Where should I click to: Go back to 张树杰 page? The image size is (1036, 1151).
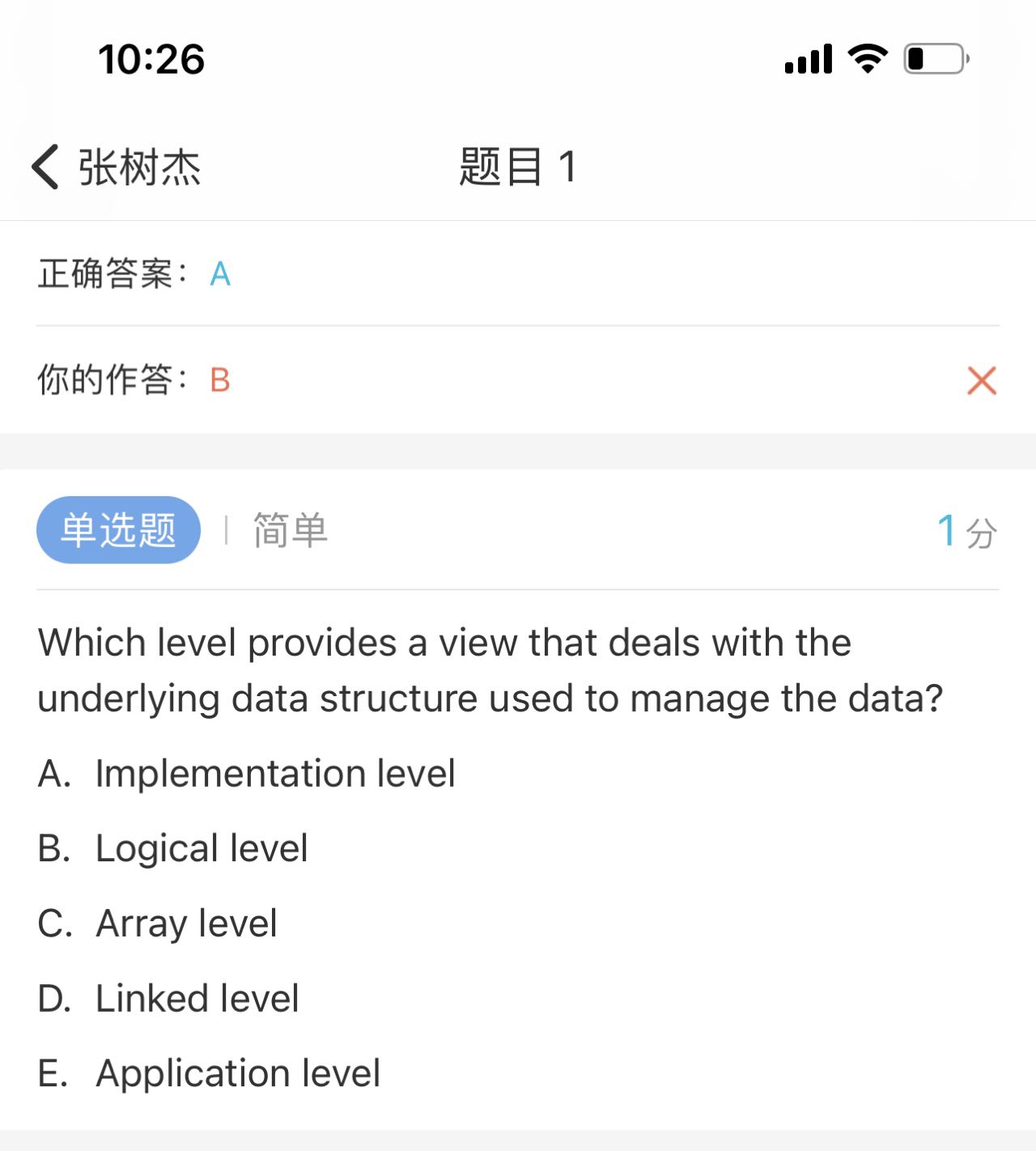point(115,168)
